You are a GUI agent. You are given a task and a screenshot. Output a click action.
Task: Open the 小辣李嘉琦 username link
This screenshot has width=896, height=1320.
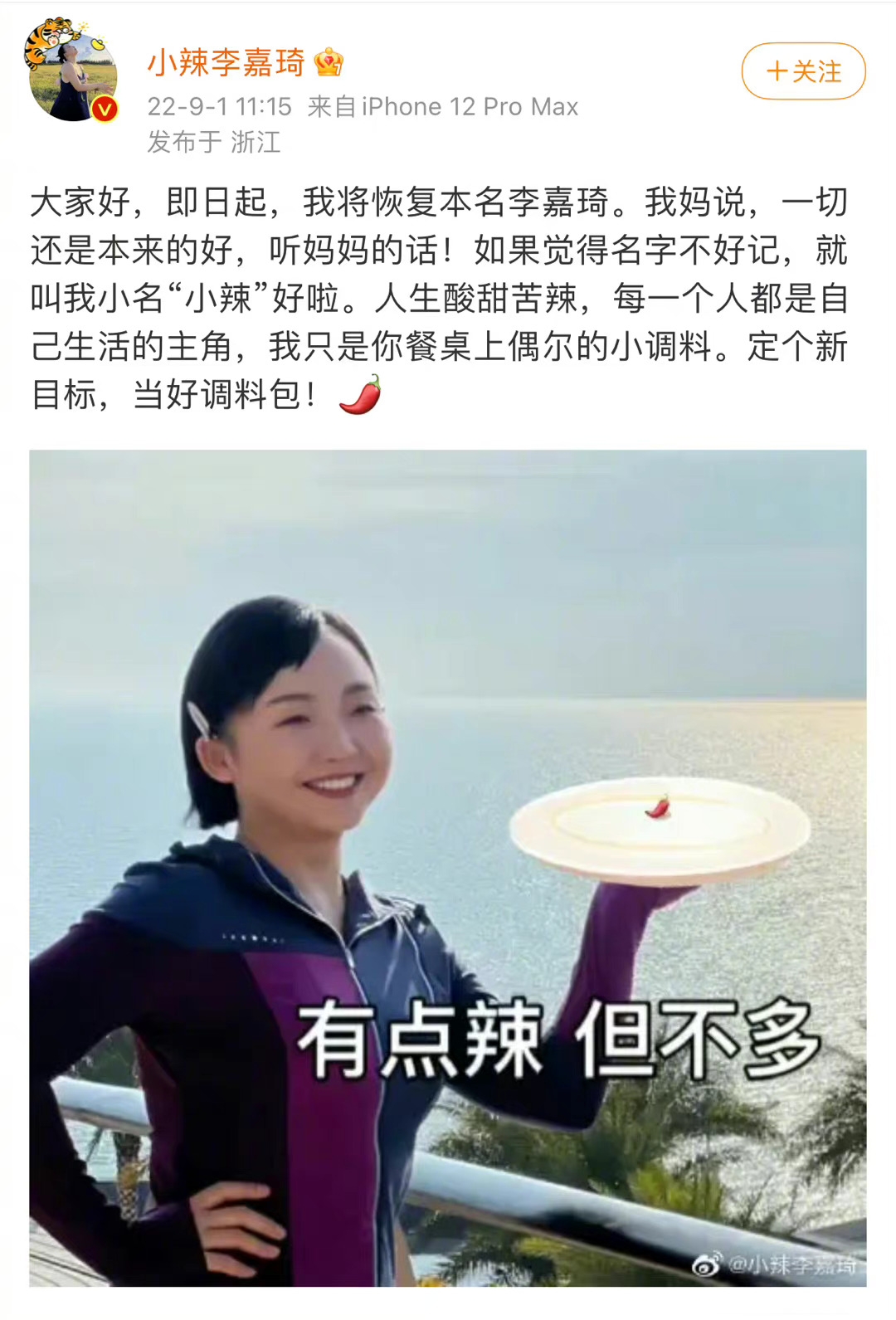226,63
